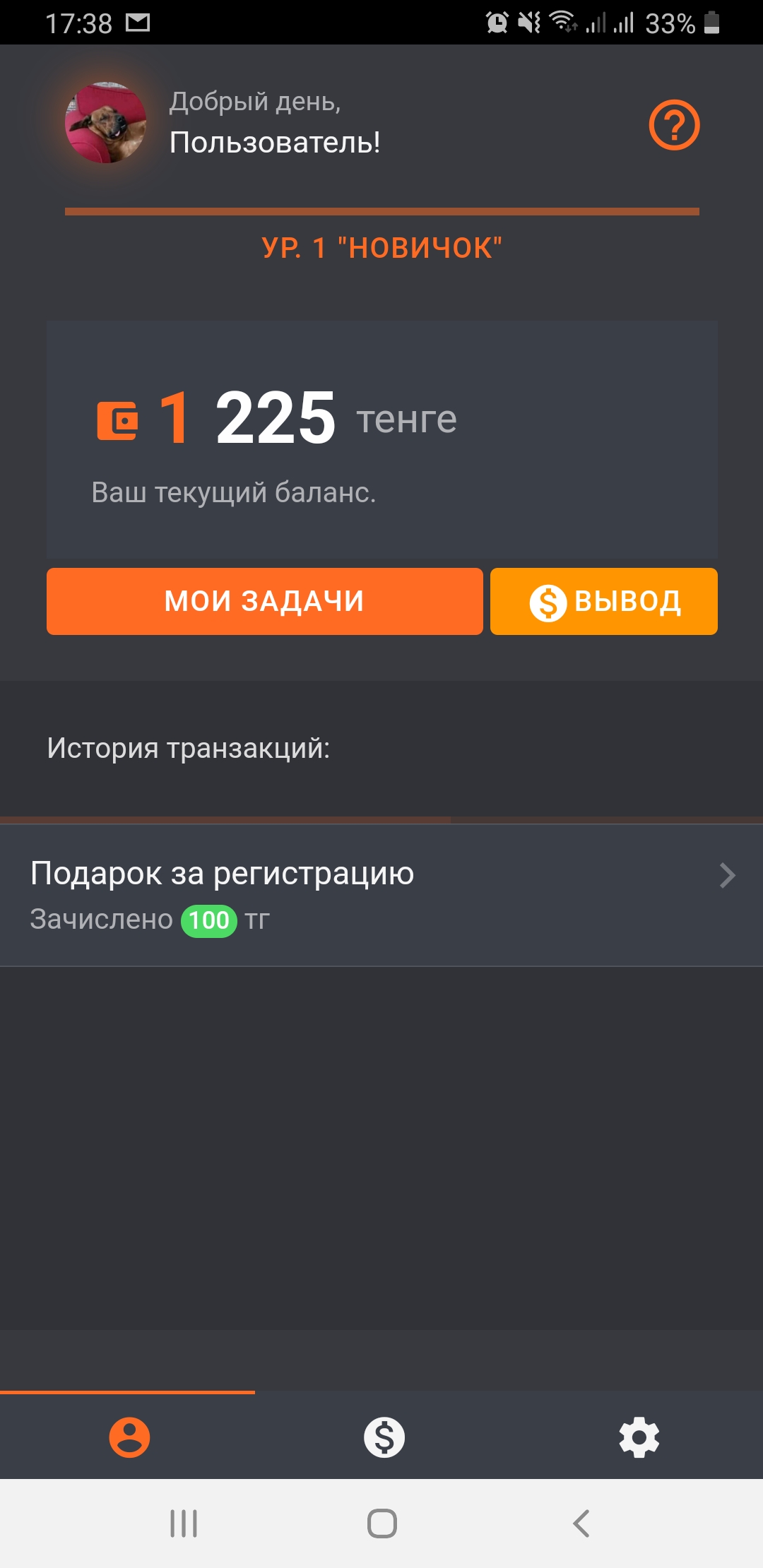Select the profile person icon in bottom navigation
This screenshot has height=1568, width=763.
[128, 1439]
